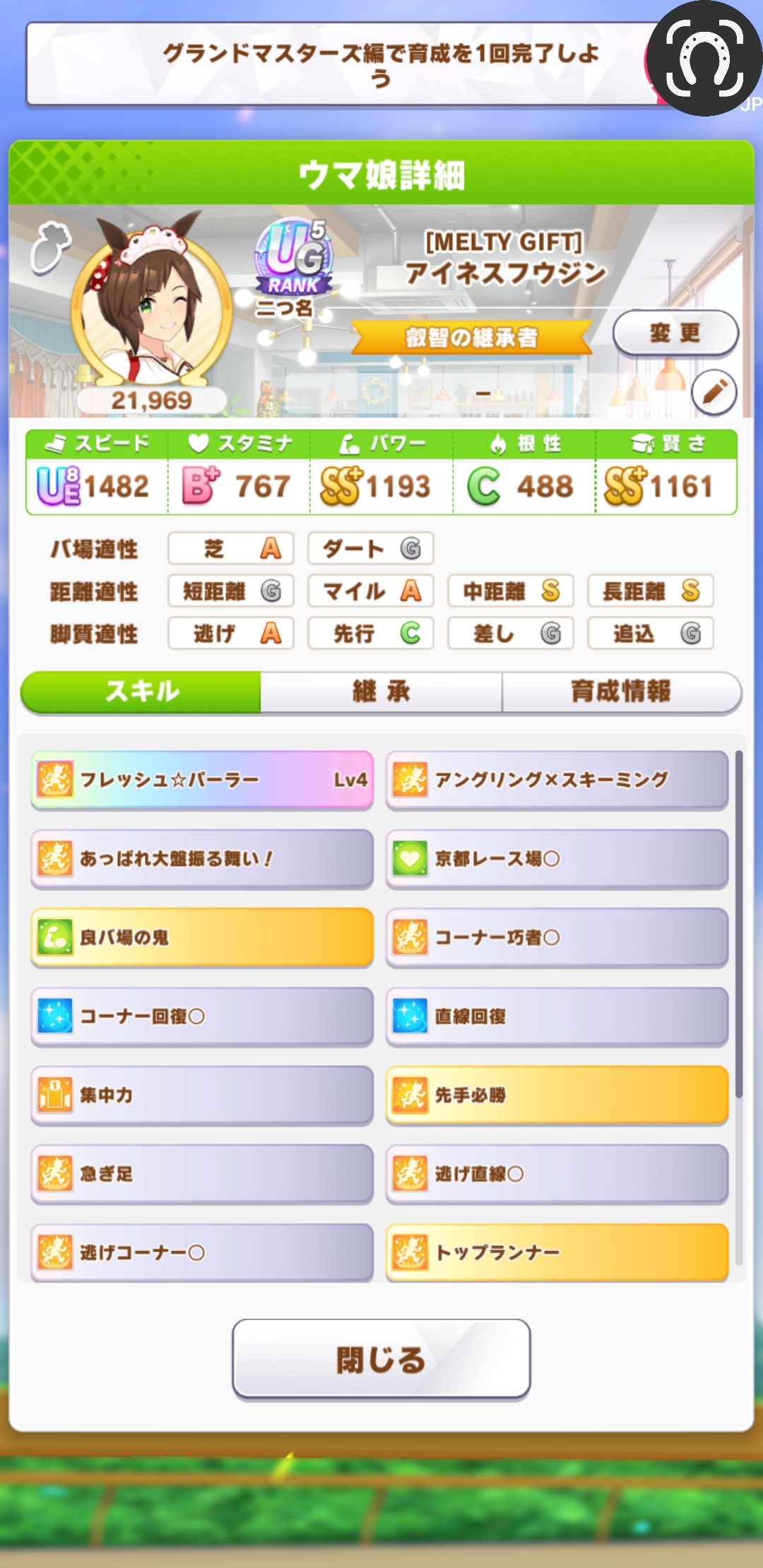The width and height of the screenshot is (763, 1568).
Task: Open skill あっぱれ大盤振る舞い！
Action: (202, 859)
